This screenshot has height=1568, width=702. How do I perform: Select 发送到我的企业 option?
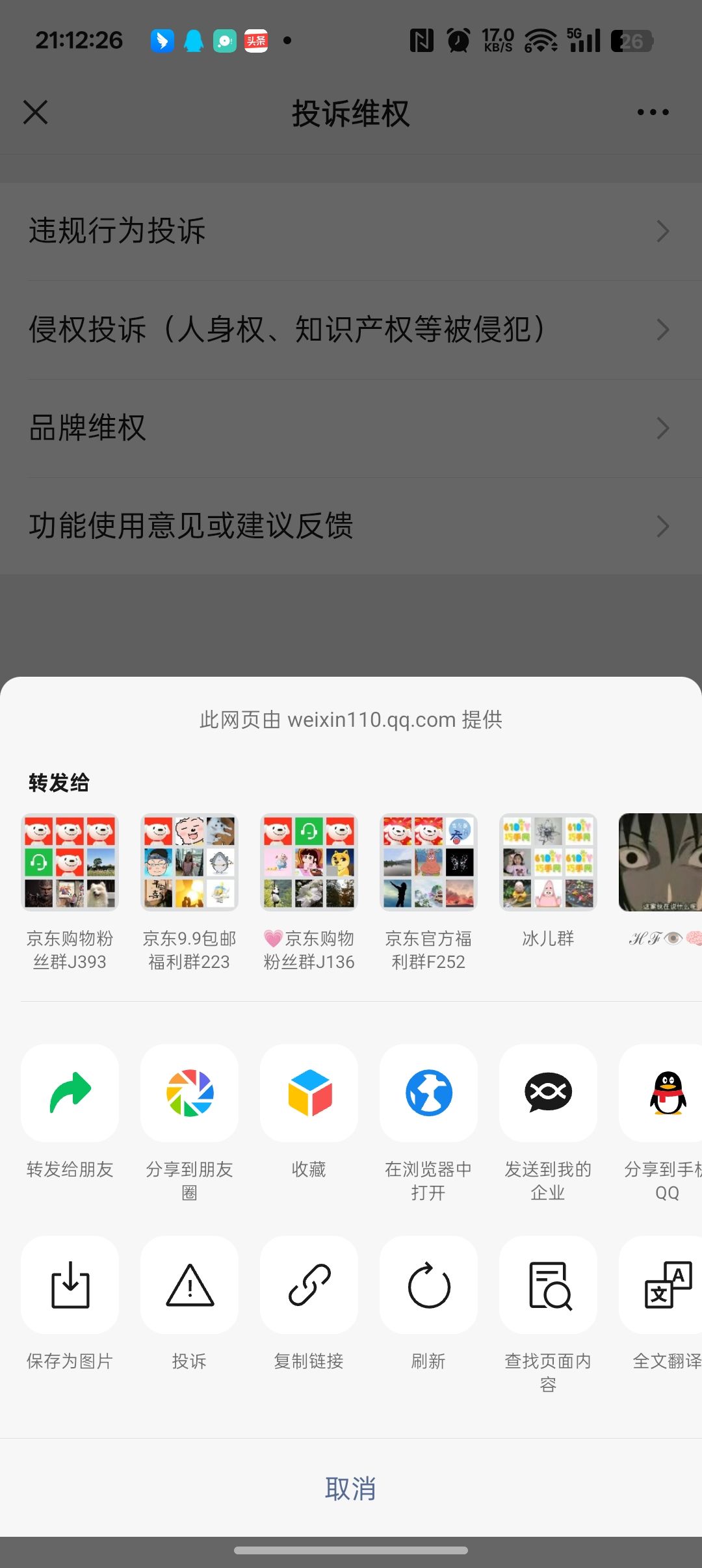point(548,1093)
